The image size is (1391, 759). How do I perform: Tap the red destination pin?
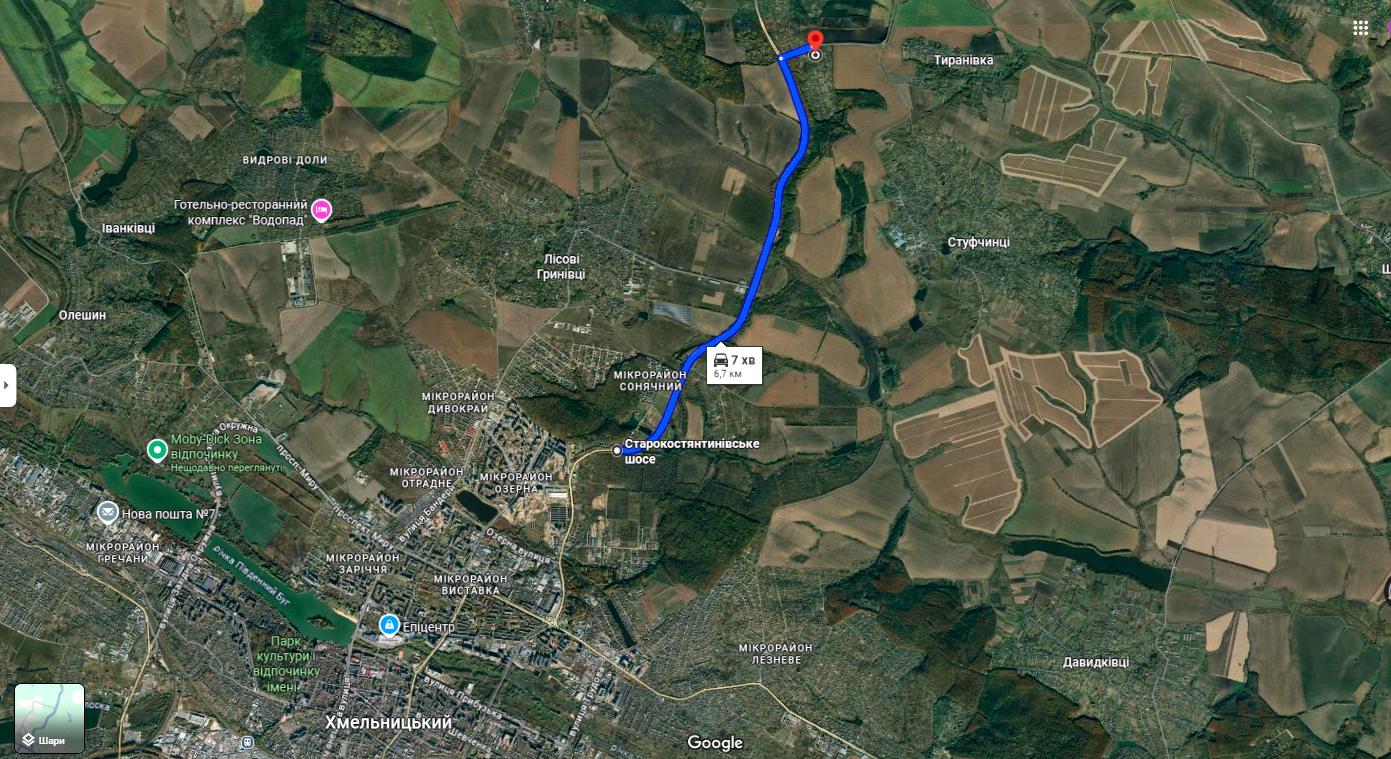814,41
